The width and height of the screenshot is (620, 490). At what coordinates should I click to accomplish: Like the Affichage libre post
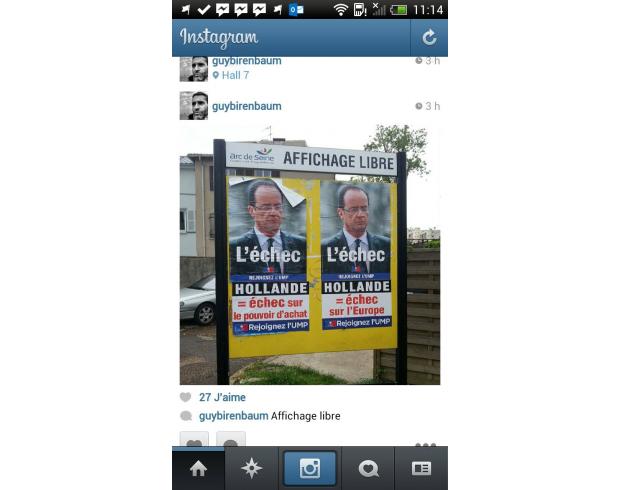coord(193,440)
